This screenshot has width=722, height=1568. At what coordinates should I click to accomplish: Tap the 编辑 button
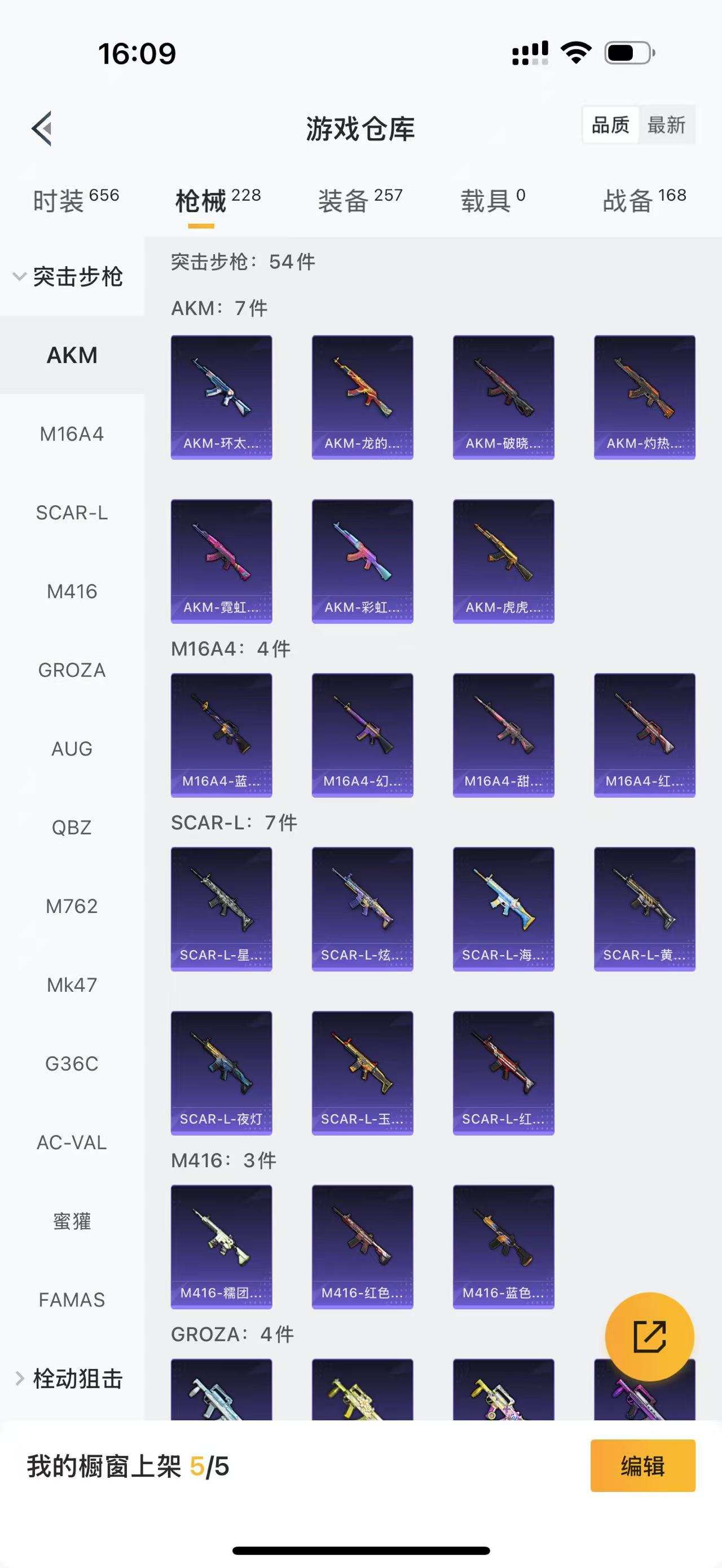coord(642,1466)
